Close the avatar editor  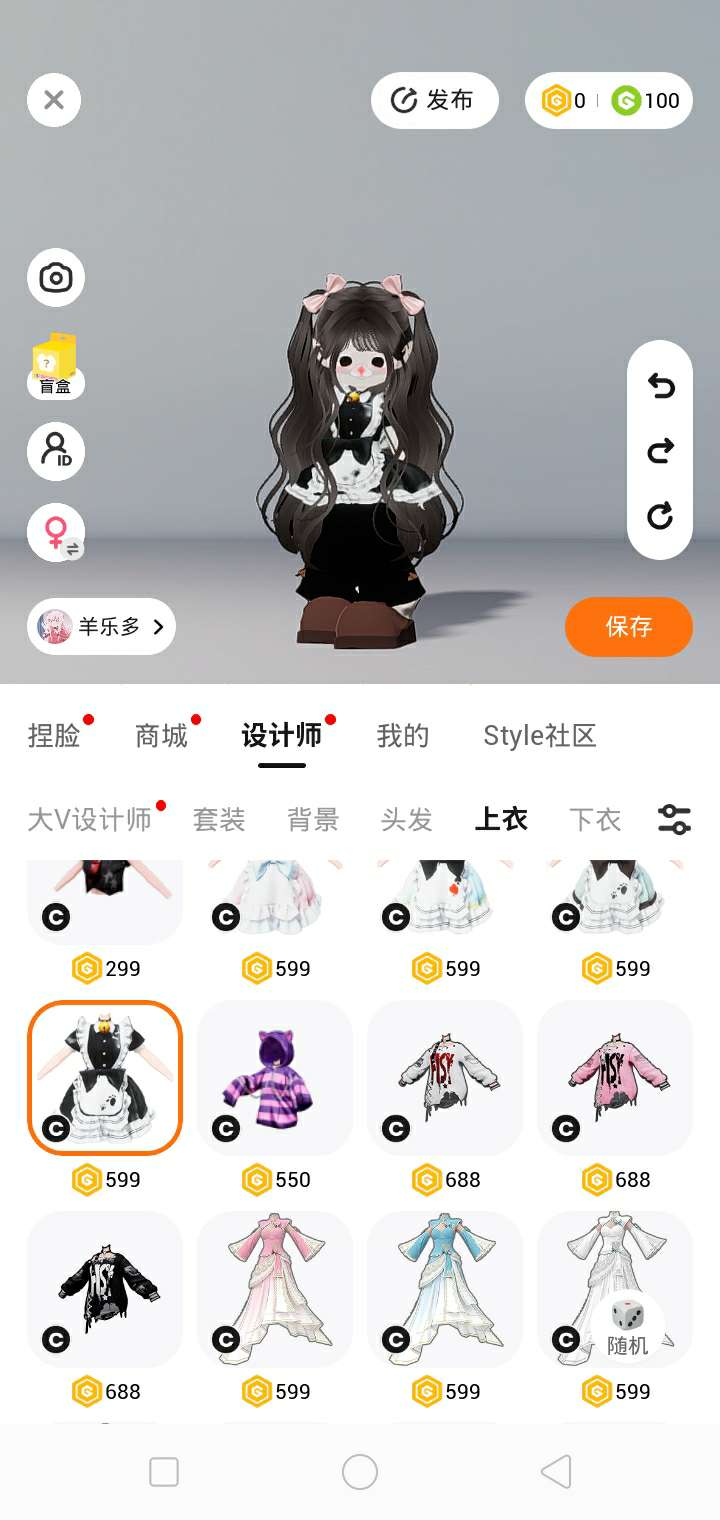click(54, 100)
